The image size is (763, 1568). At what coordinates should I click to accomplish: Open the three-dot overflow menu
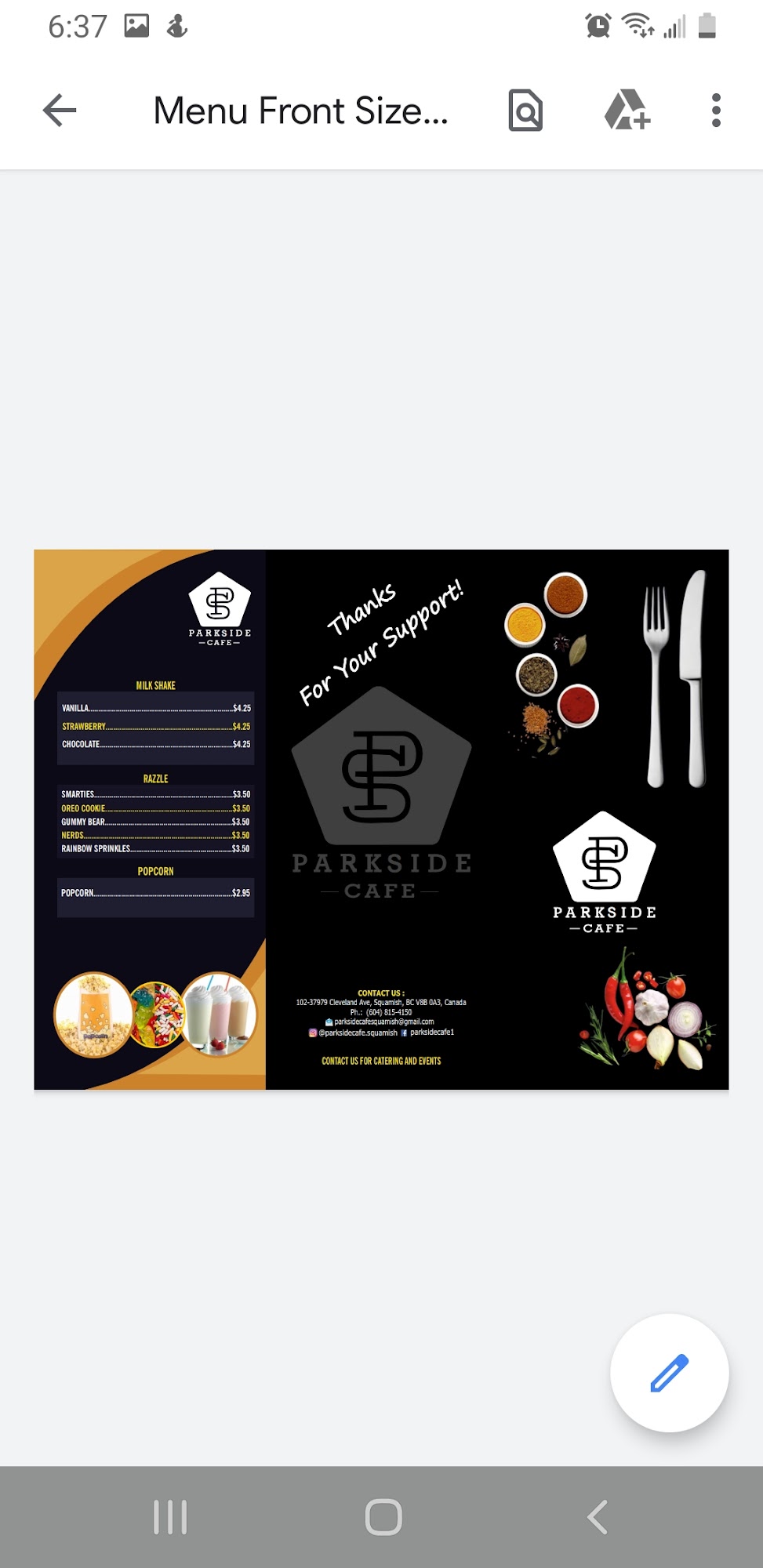716,111
